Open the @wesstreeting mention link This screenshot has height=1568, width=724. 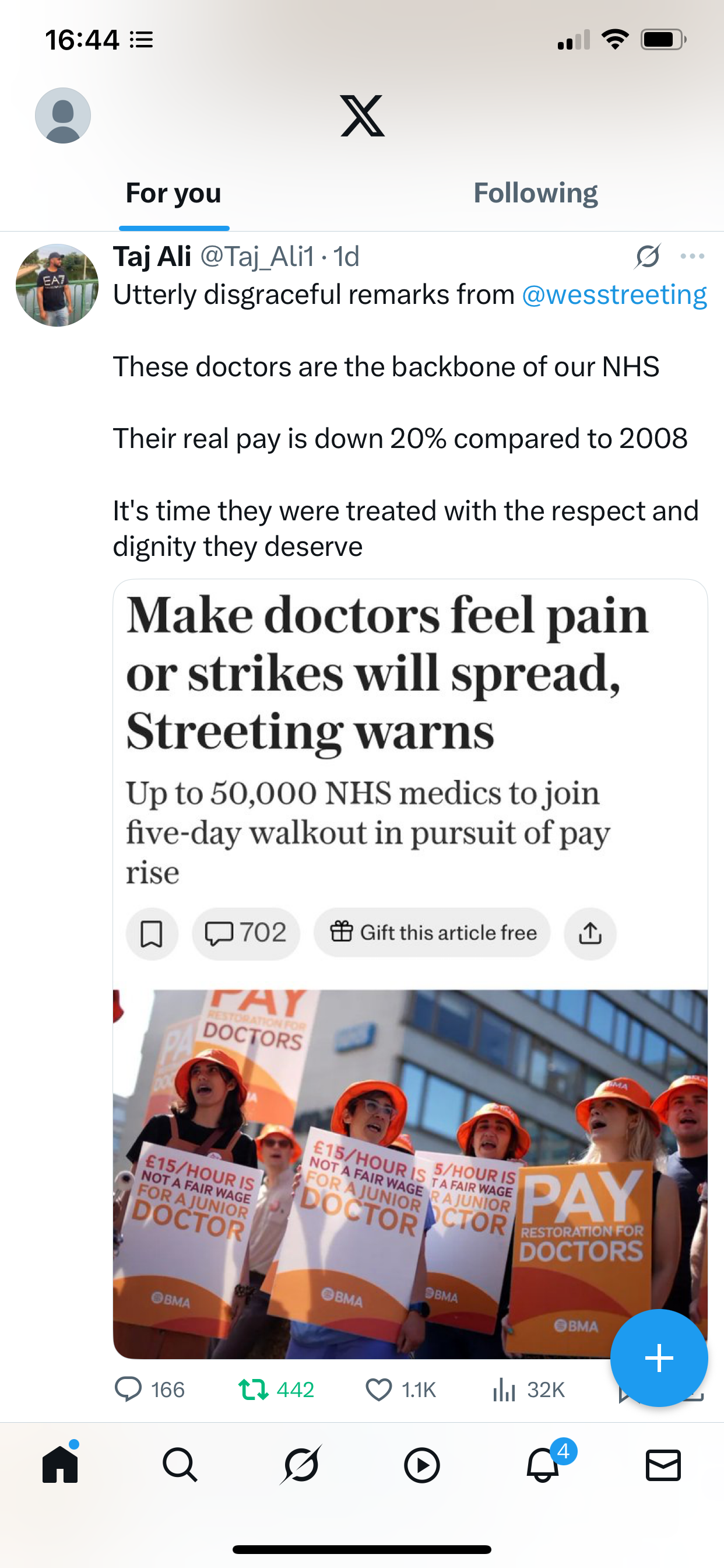coord(614,295)
